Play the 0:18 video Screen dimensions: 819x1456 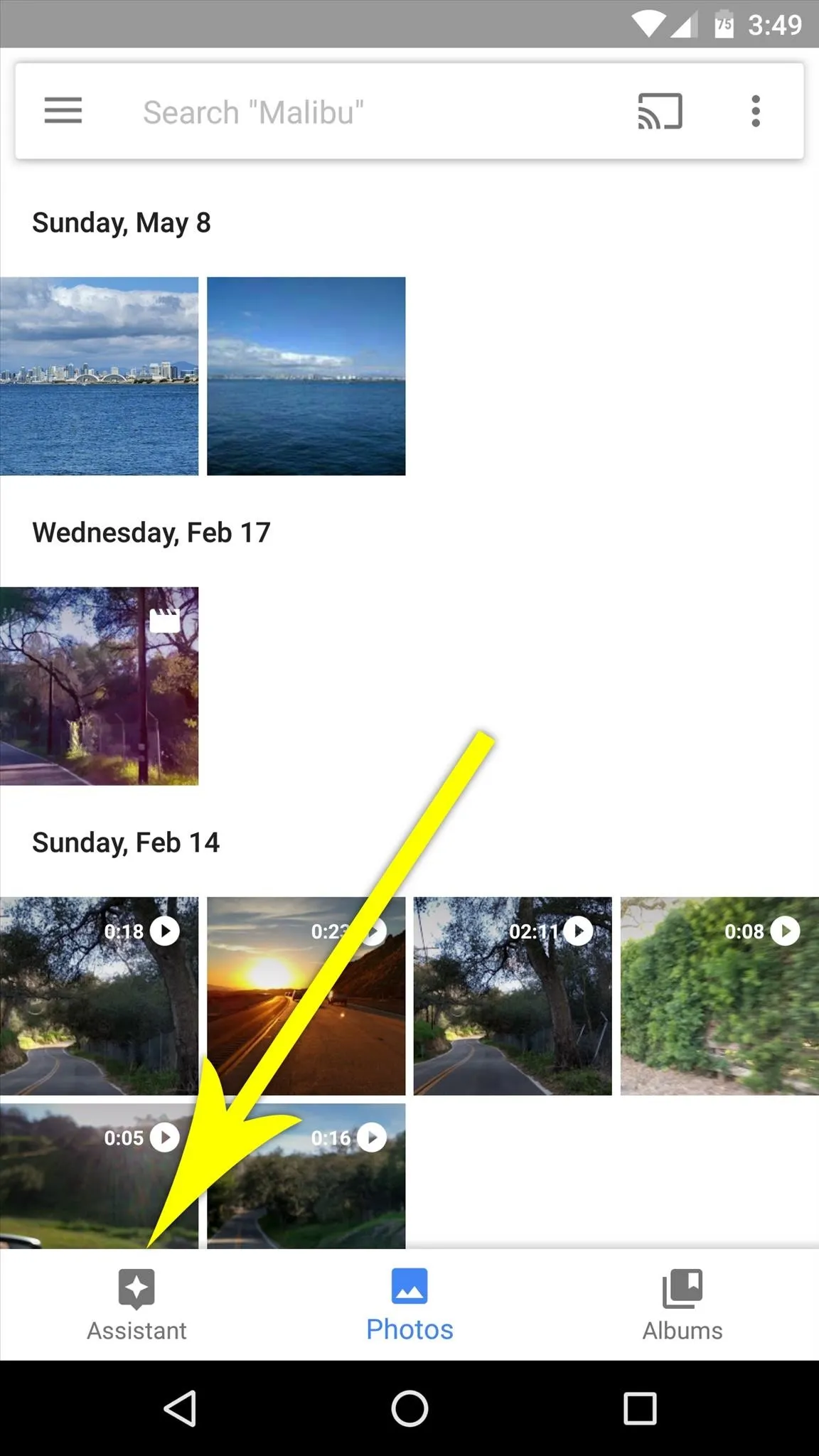click(x=99, y=995)
